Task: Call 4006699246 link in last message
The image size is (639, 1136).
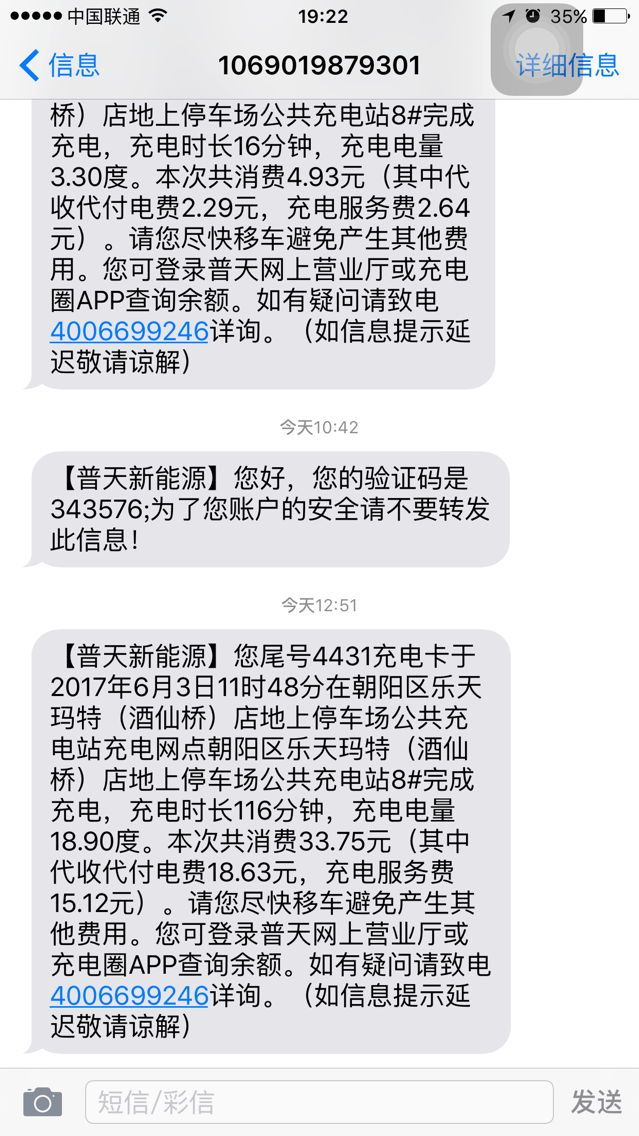Action: pos(129,996)
